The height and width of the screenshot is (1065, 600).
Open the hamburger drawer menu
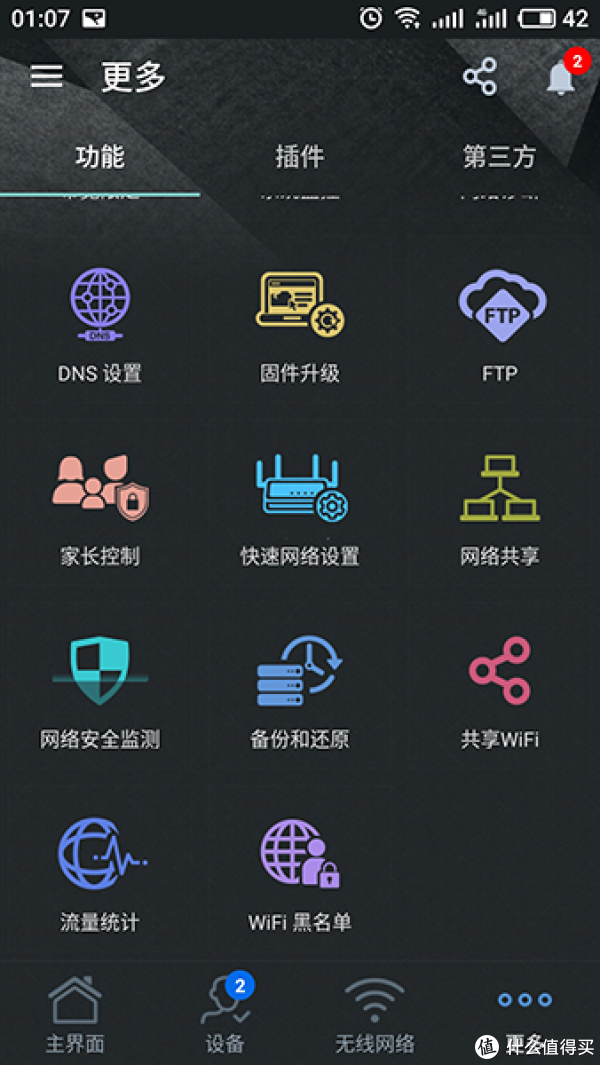46,76
